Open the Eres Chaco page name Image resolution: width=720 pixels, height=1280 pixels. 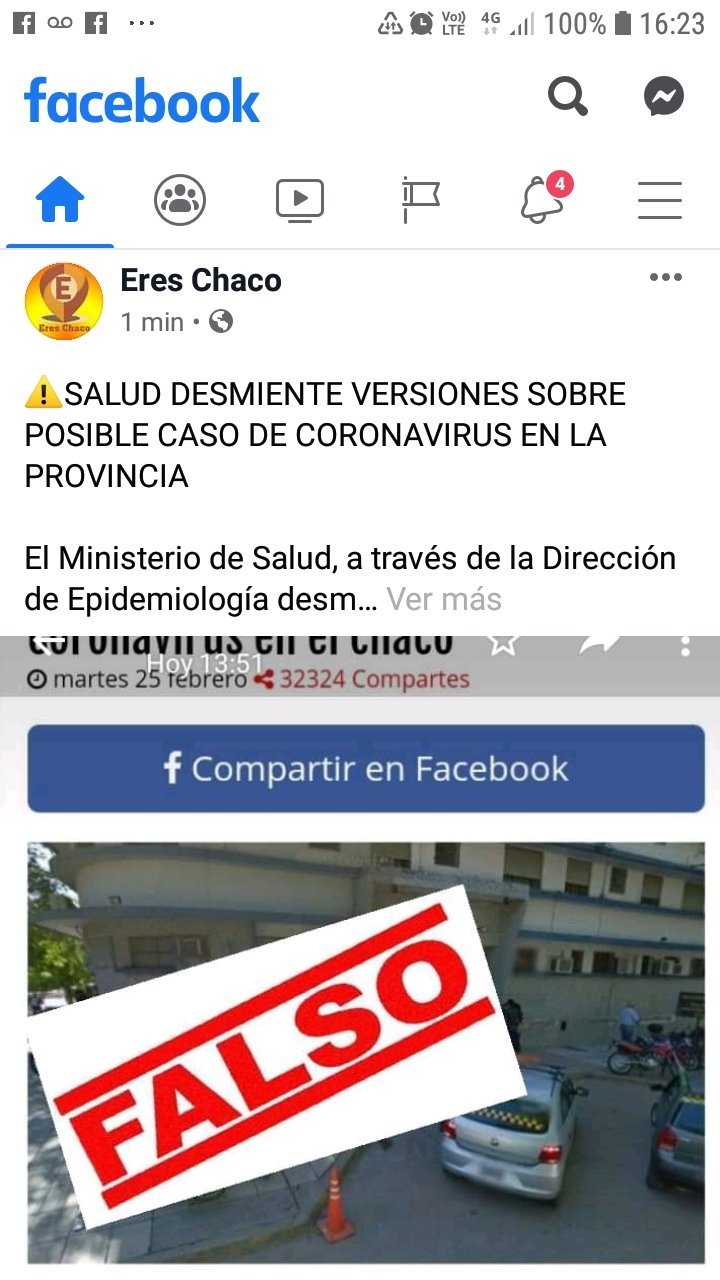tap(201, 281)
